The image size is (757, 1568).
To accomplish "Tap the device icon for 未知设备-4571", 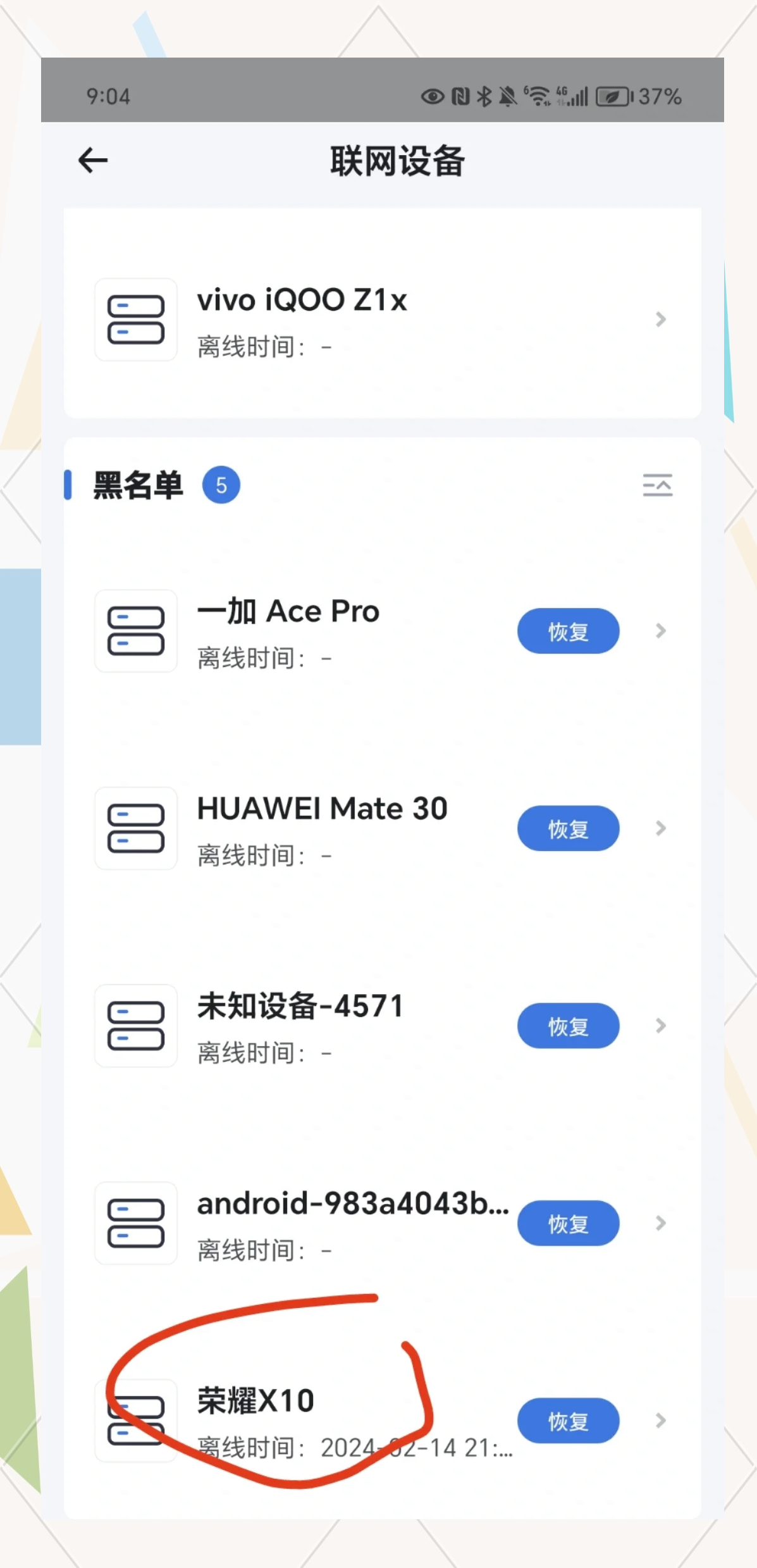I will [x=135, y=1026].
